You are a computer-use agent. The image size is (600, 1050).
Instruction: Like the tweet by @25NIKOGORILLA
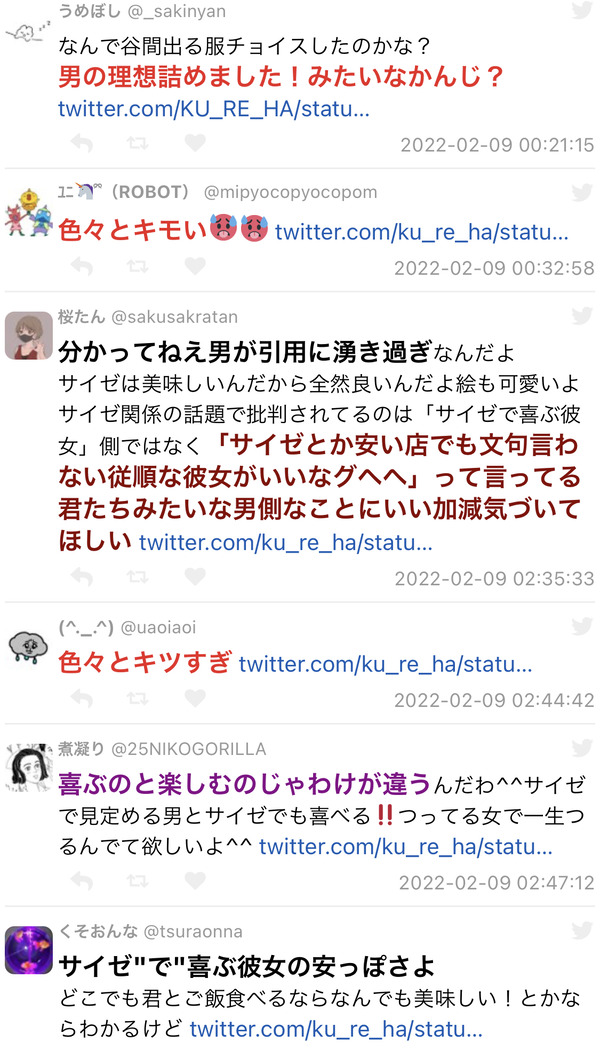click(195, 881)
